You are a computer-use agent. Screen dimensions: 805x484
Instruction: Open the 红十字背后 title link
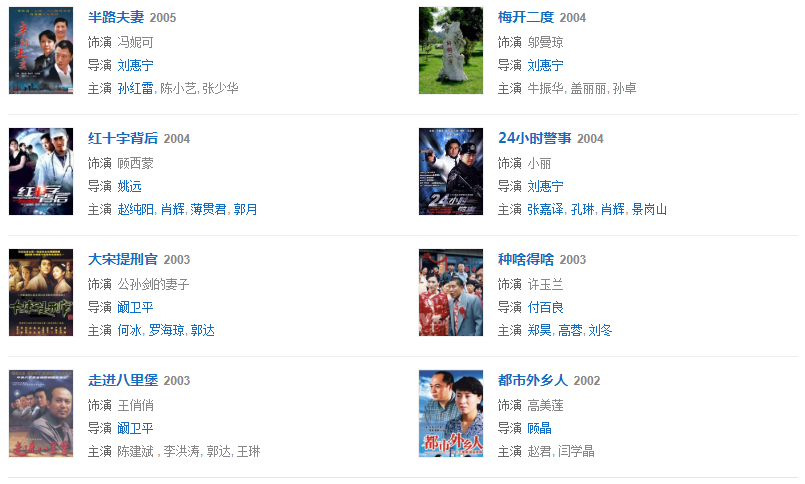pyautogui.click(x=123, y=138)
